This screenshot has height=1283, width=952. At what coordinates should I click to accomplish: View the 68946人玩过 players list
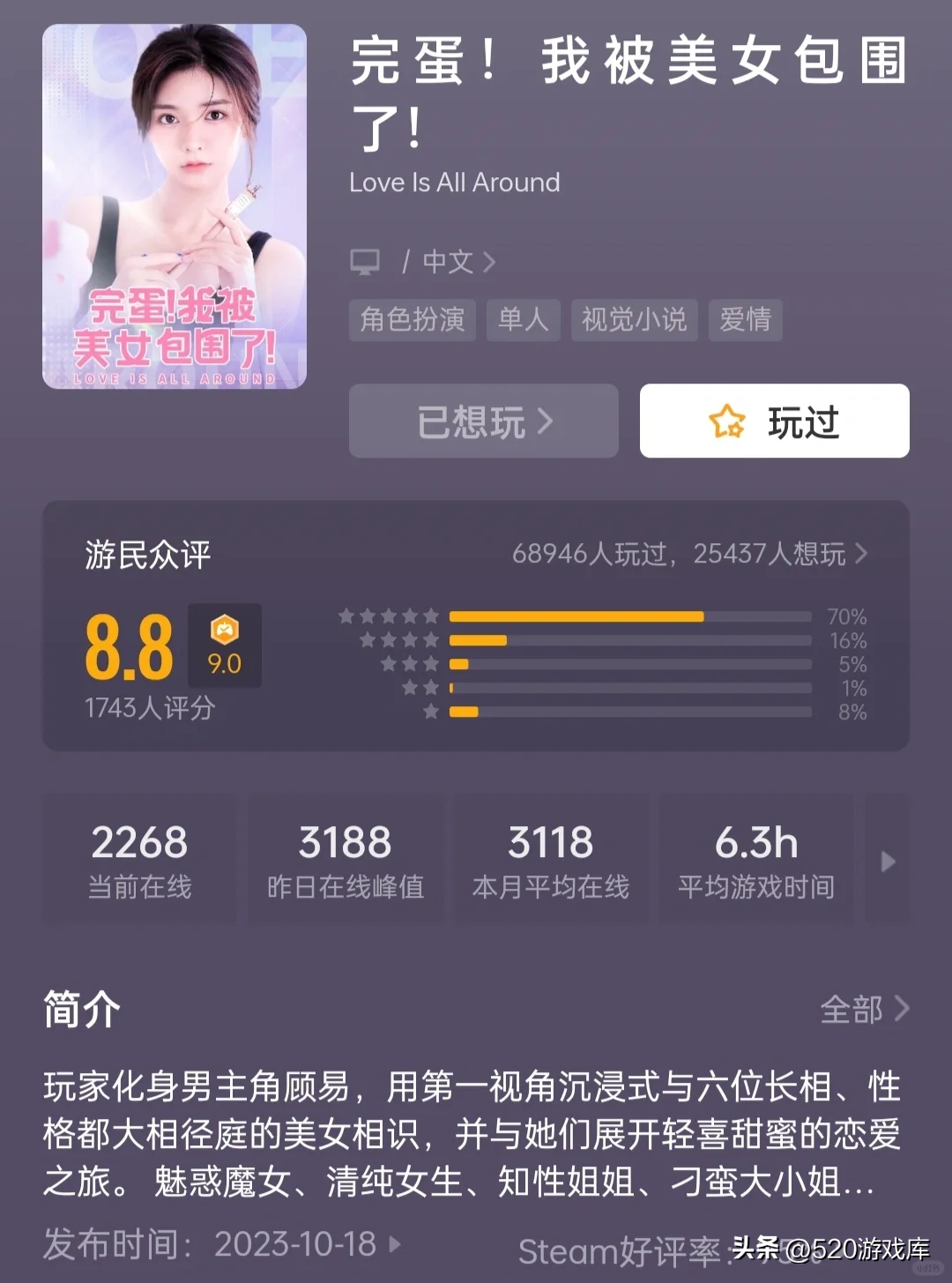689,554
